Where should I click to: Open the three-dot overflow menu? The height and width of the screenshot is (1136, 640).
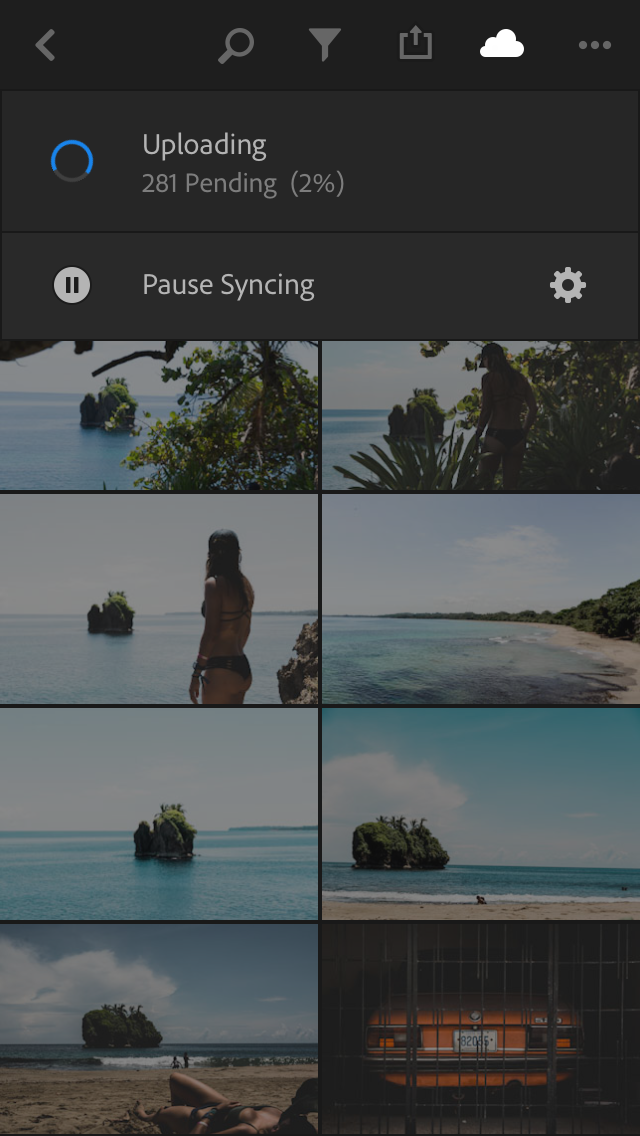pyautogui.click(x=594, y=46)
